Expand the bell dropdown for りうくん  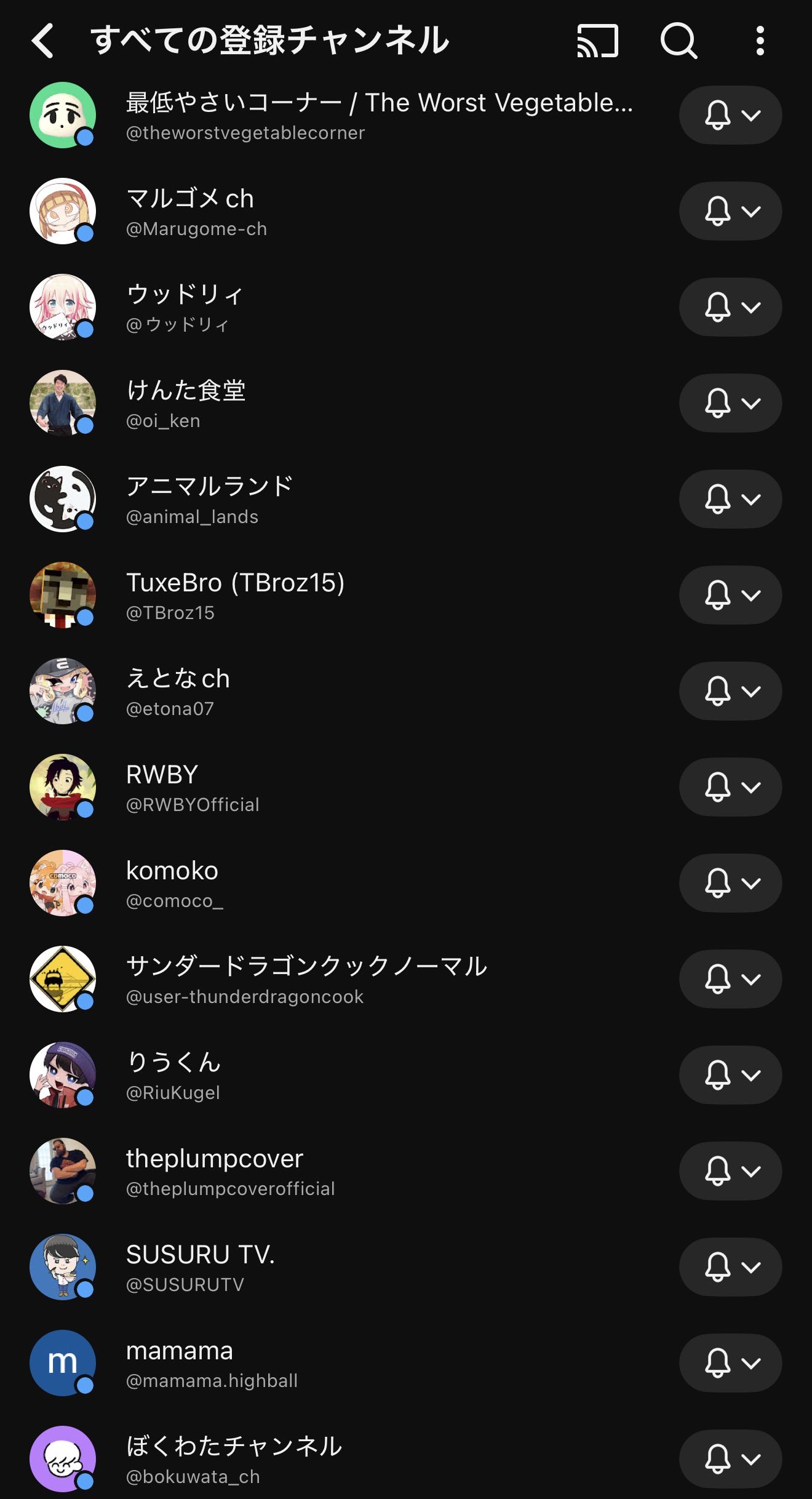(730, 1075)
